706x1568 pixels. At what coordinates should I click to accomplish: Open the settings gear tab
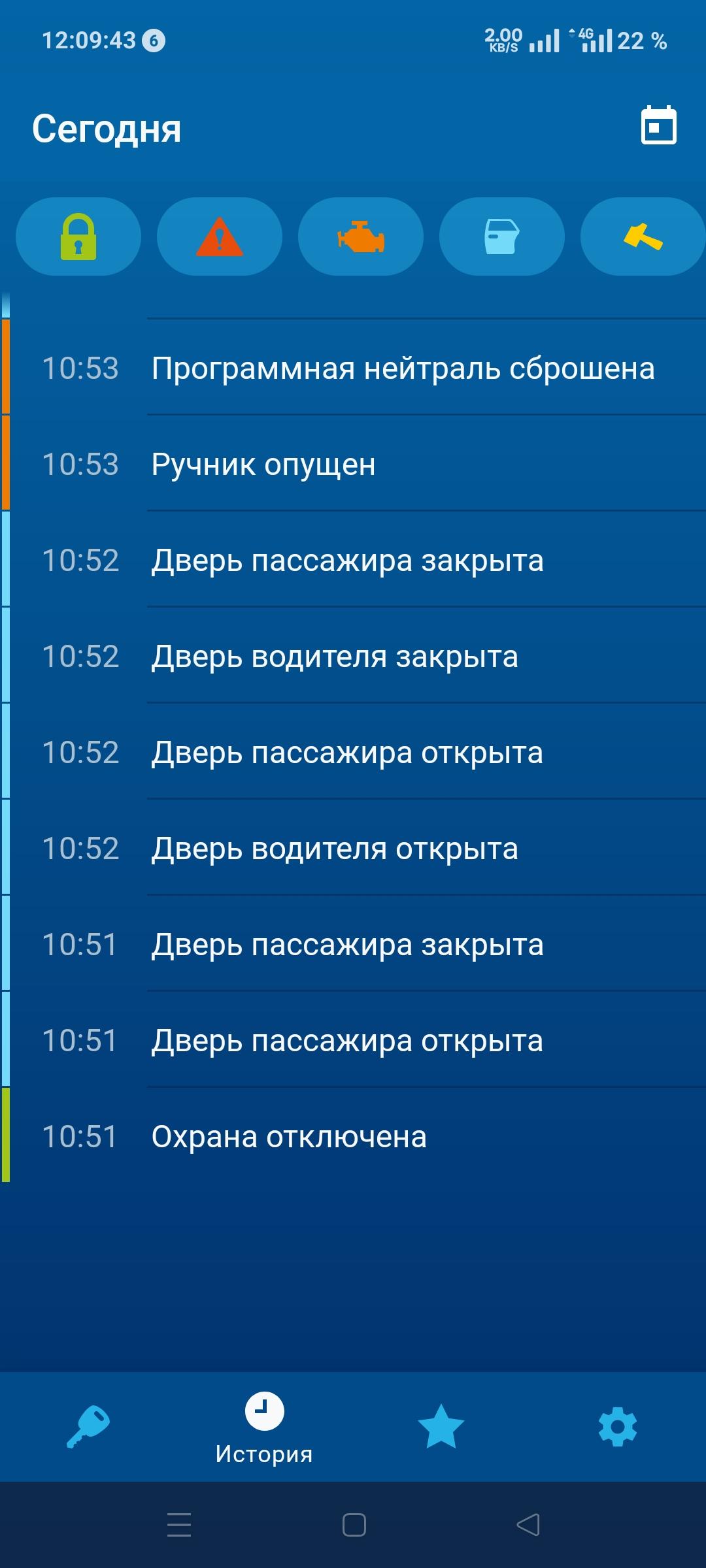pos(618,1427)
